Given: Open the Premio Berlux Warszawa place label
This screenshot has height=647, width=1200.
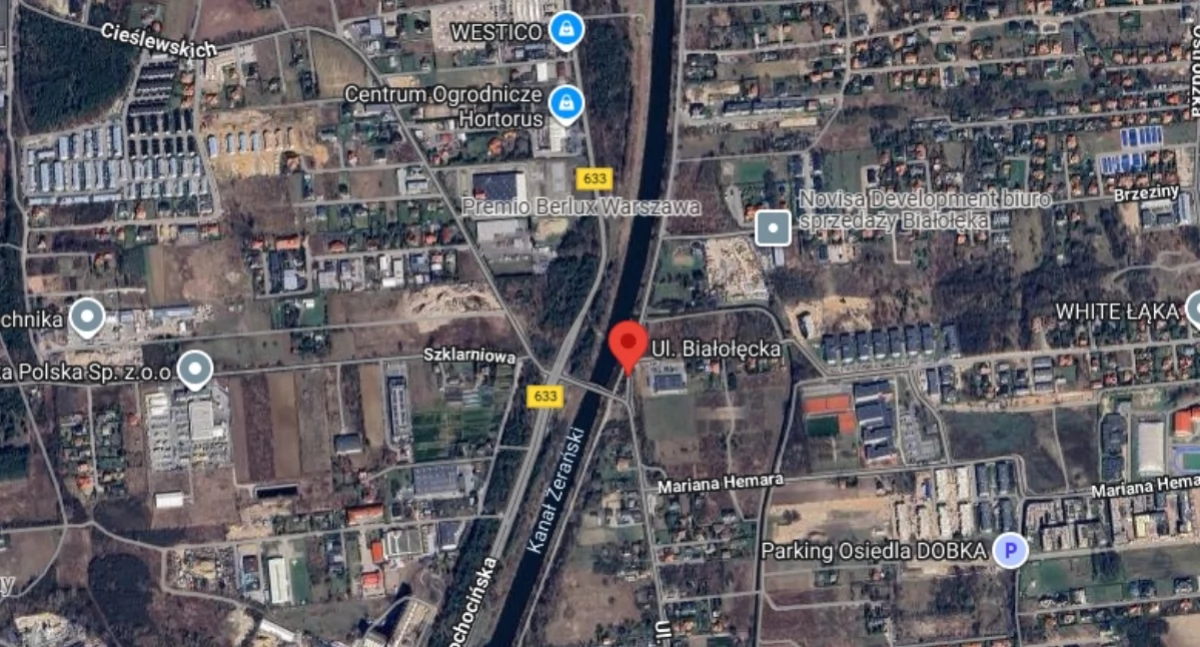Looking at the screenshot, I should (581, 207).
